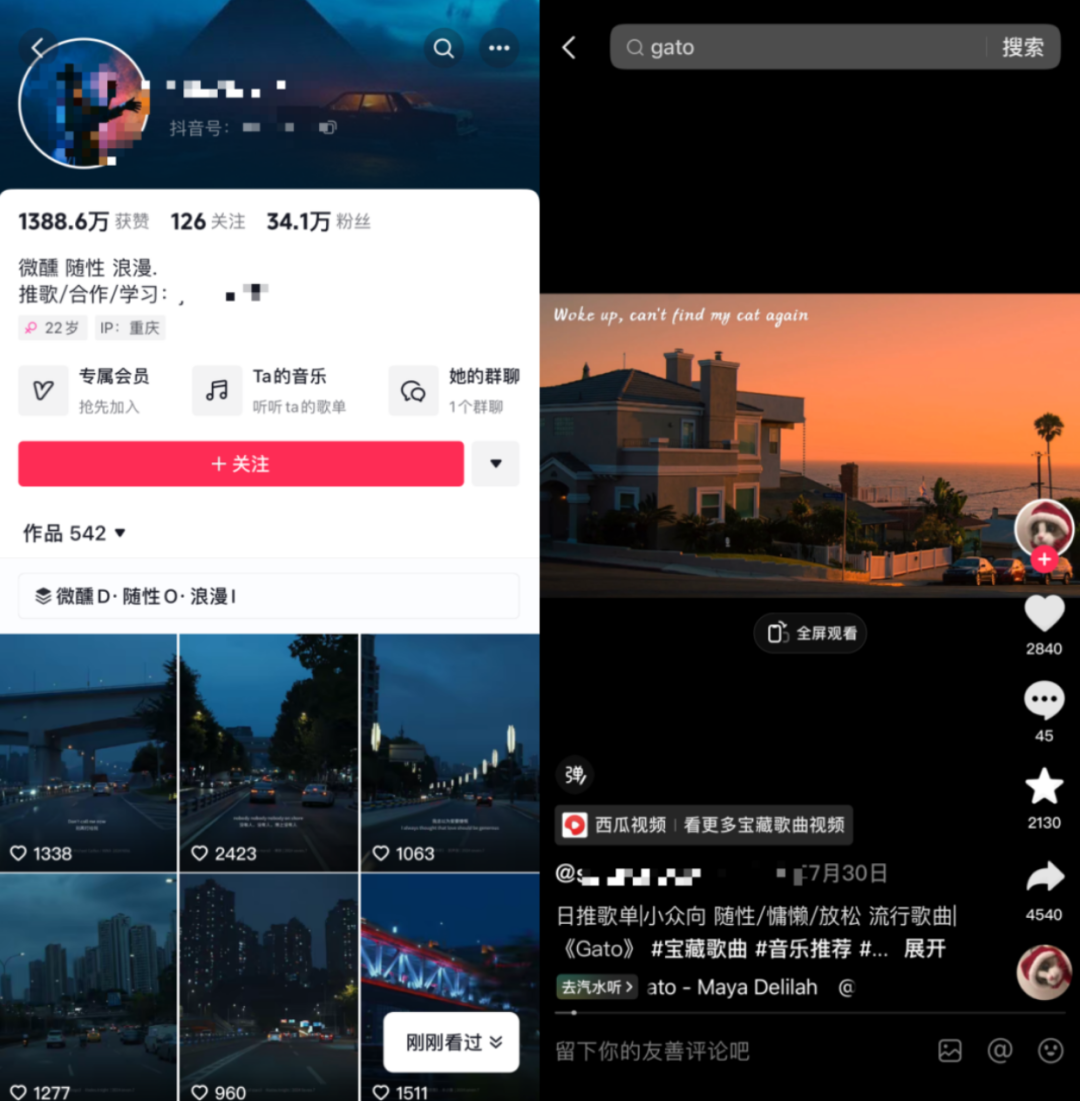Tap 全屏观看 to watch fullscreen
This screenshot has height=1101, width=1080.
[811, 633]
